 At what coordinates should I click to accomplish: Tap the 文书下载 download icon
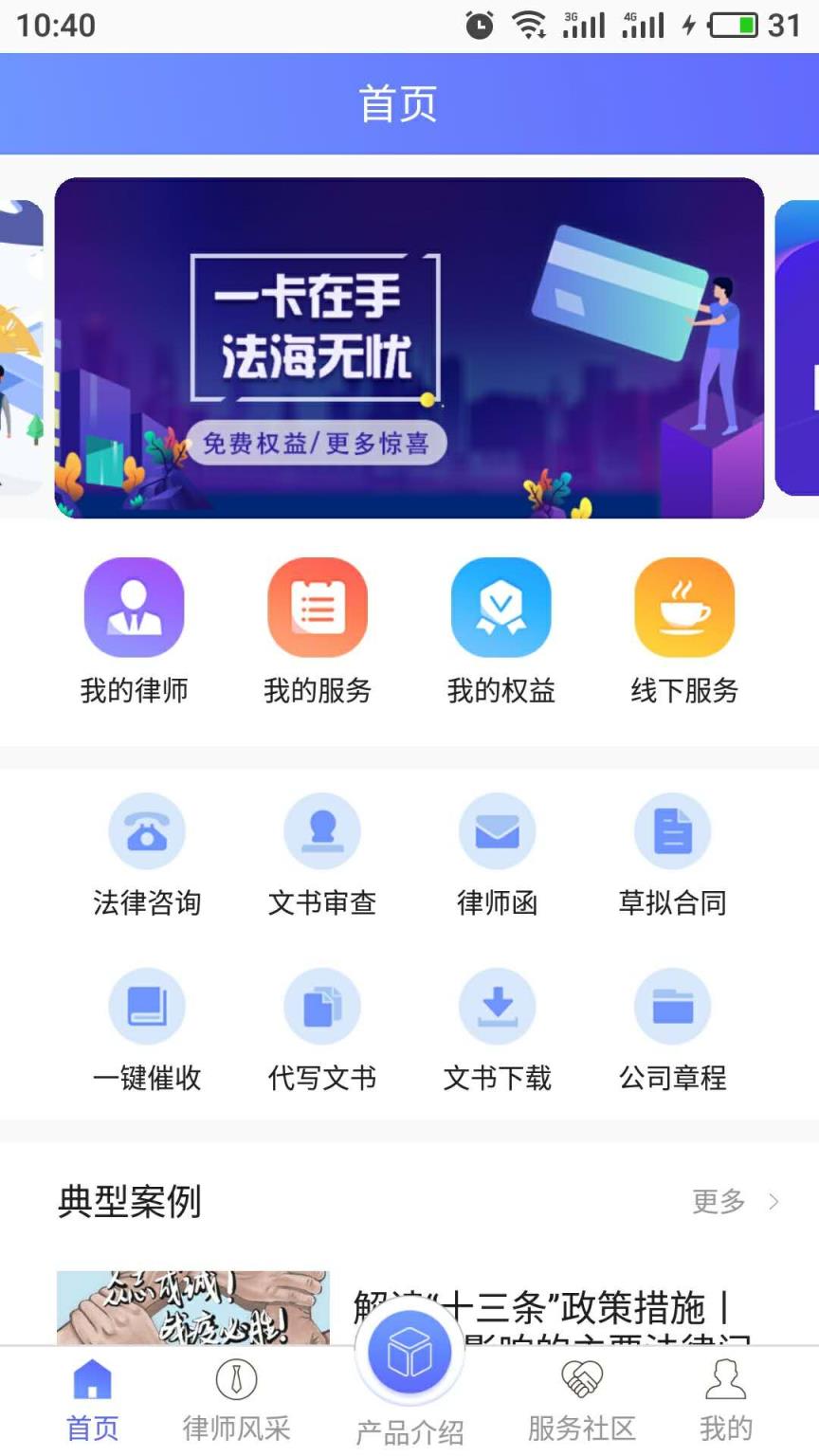point(498,1005)
